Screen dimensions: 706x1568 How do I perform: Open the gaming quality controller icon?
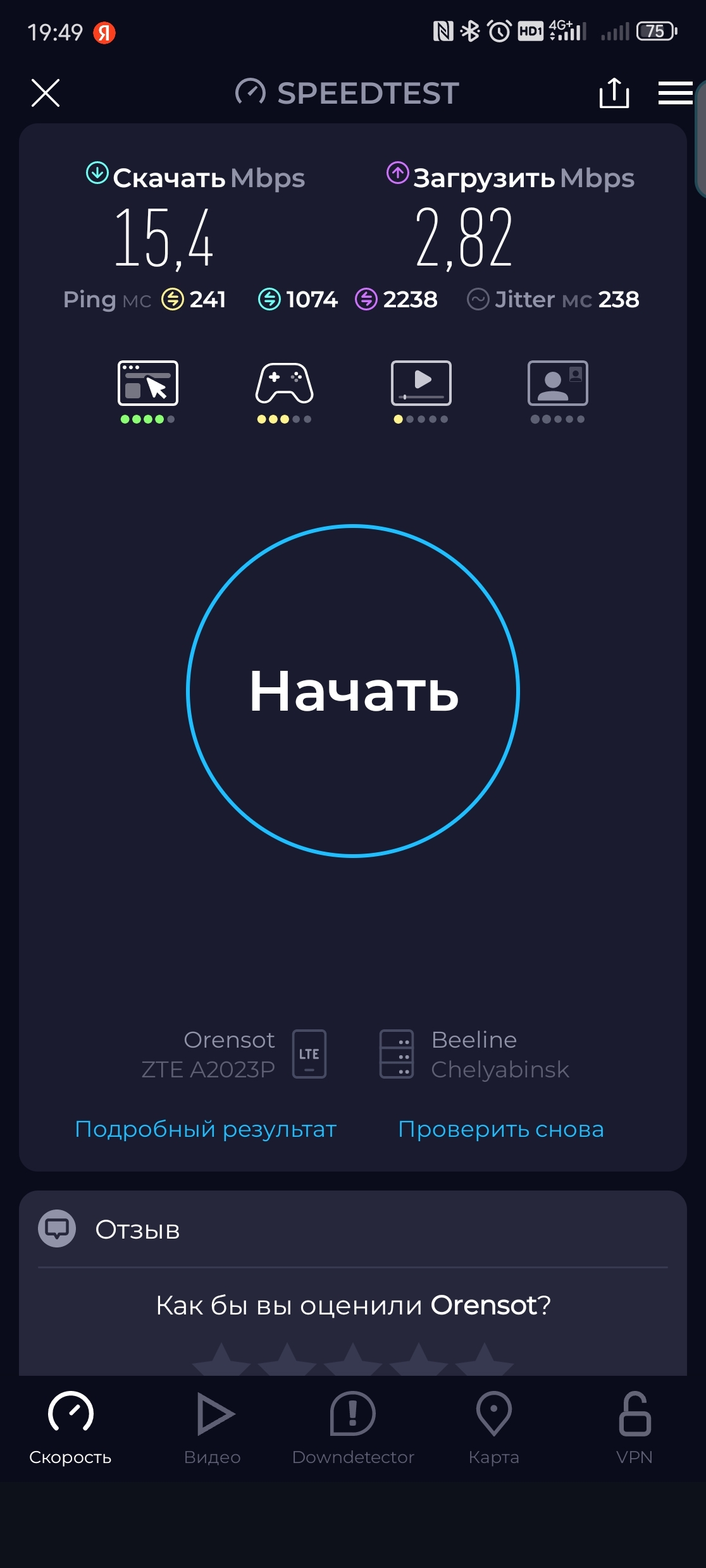coord(284,384)
